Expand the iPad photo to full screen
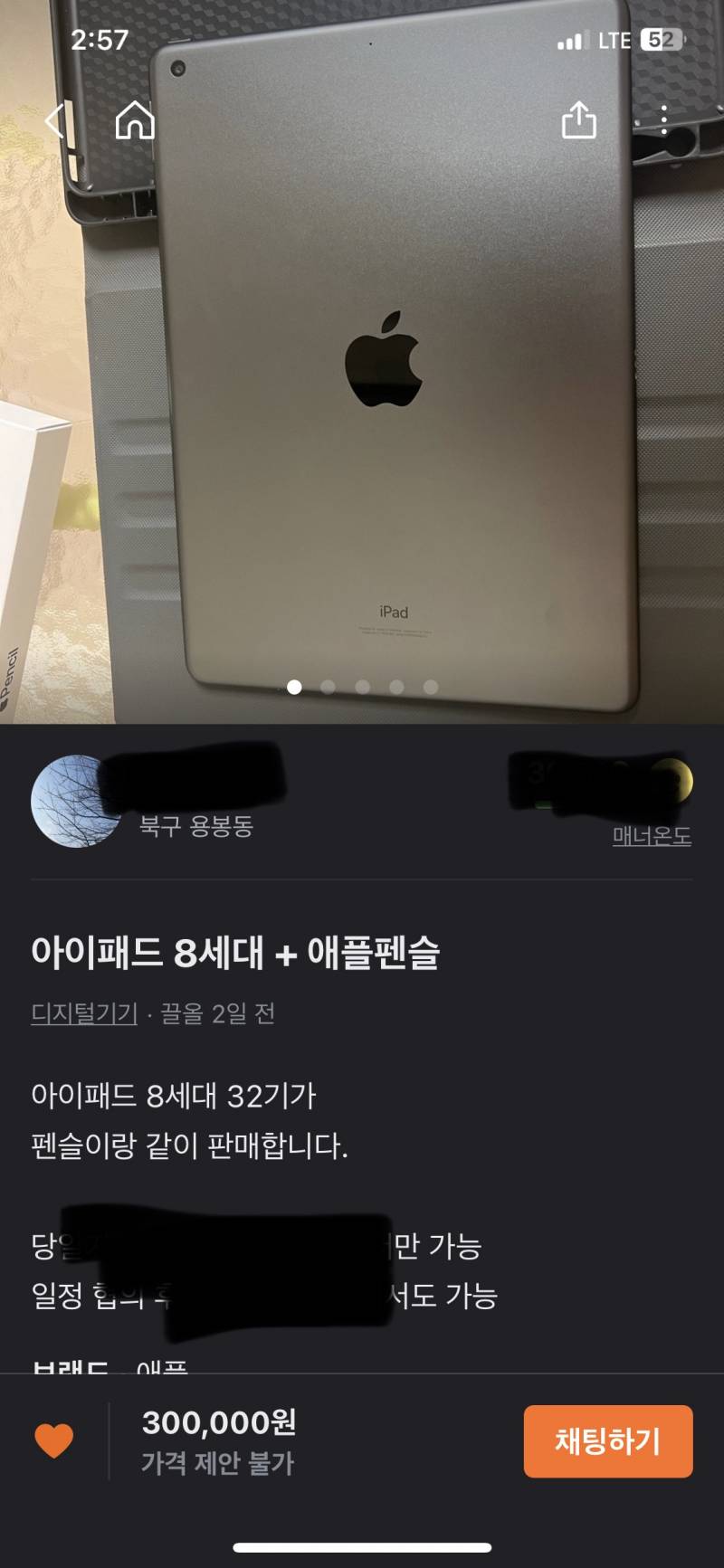This screenshot has width=724, height=1568. (x=362, y=362)
